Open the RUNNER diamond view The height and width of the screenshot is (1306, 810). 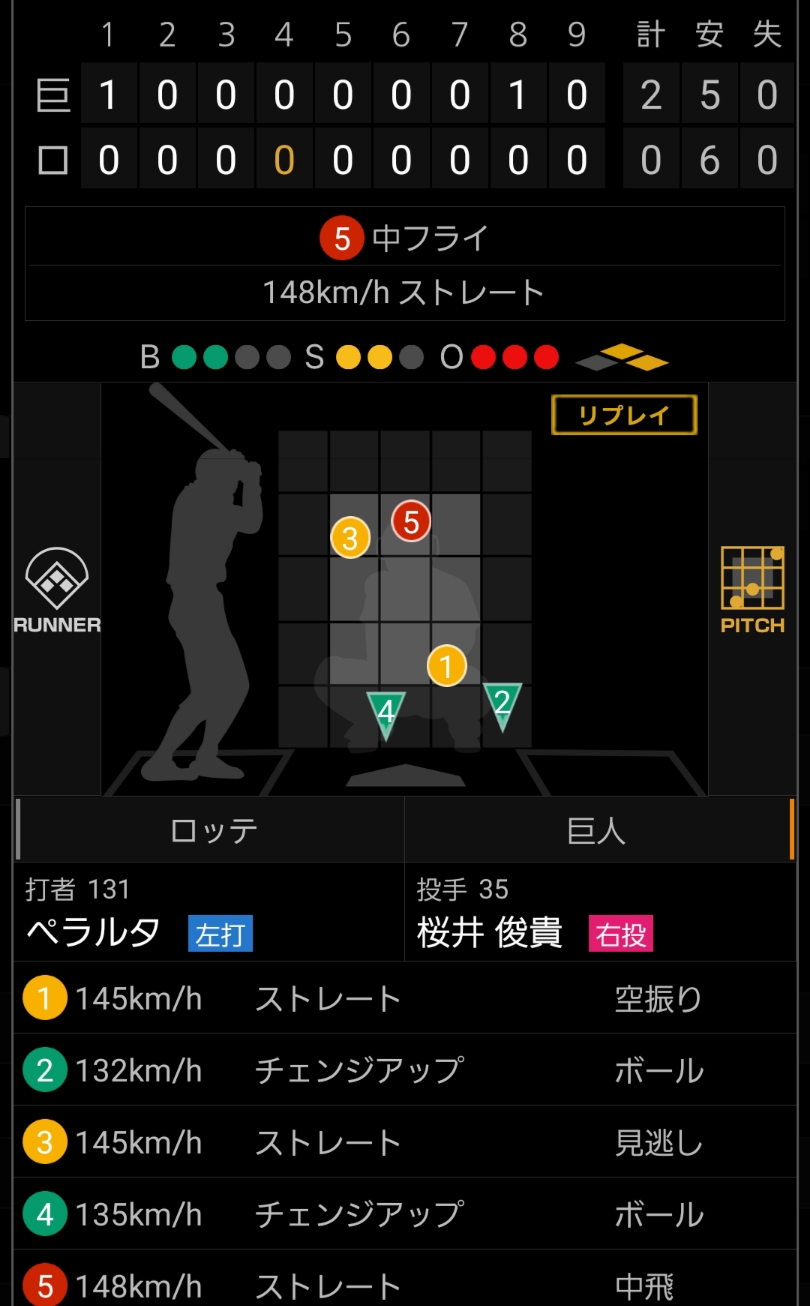(x=57, y=590)
